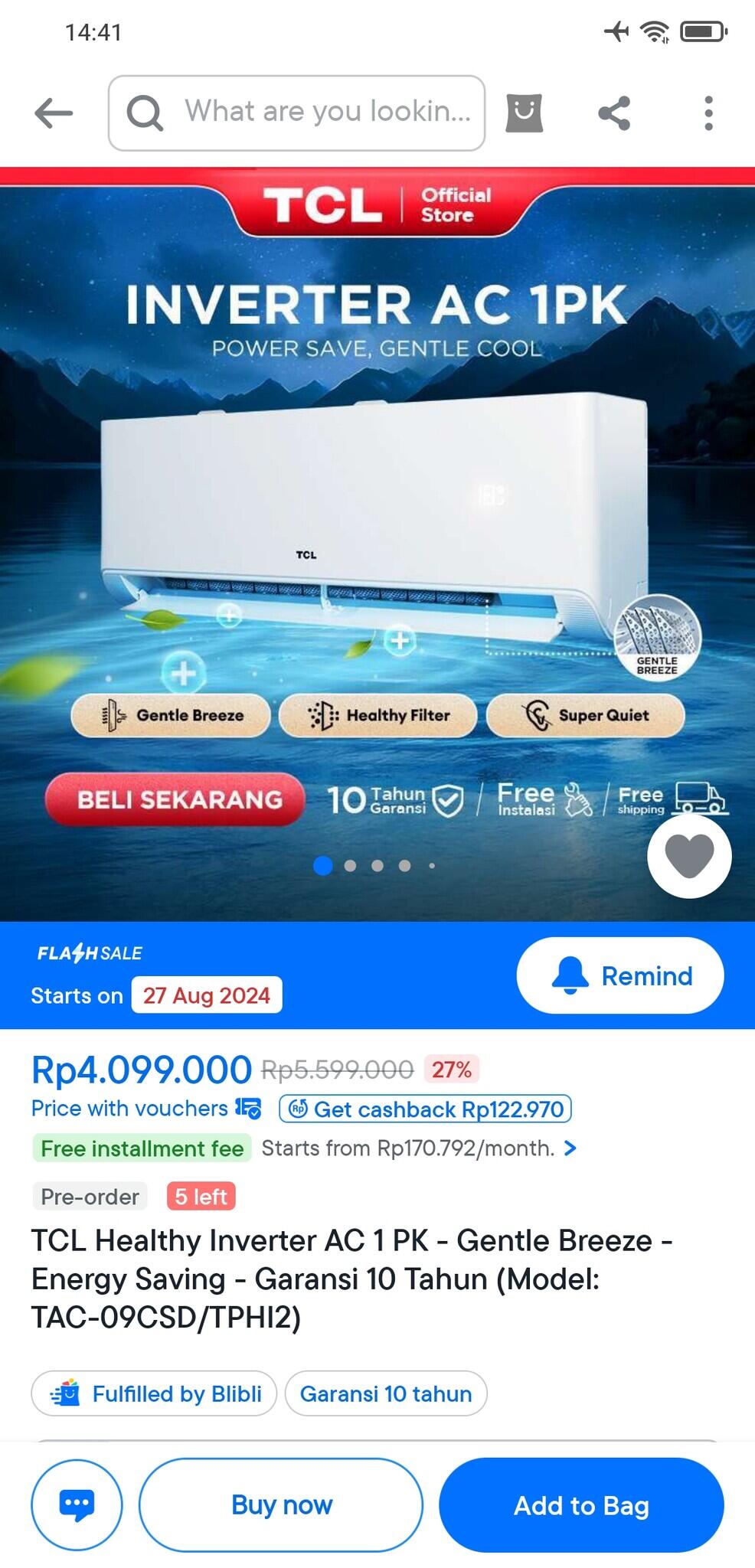The height and width of the screenshot is (1568, 755).
Task: Open the shopping bag icon
Action: [x=525, y=112]
